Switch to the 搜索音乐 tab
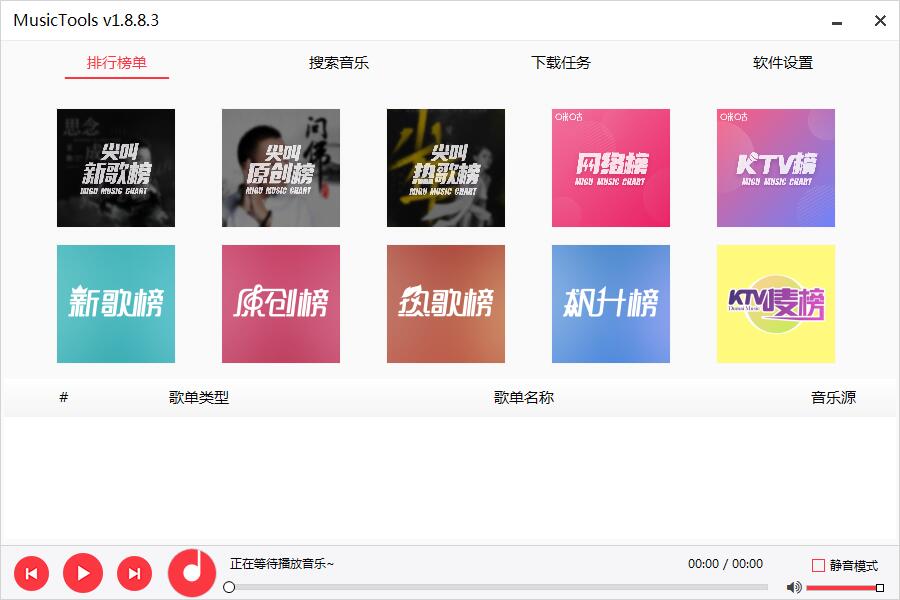900x600 pixels. [339, 62]
